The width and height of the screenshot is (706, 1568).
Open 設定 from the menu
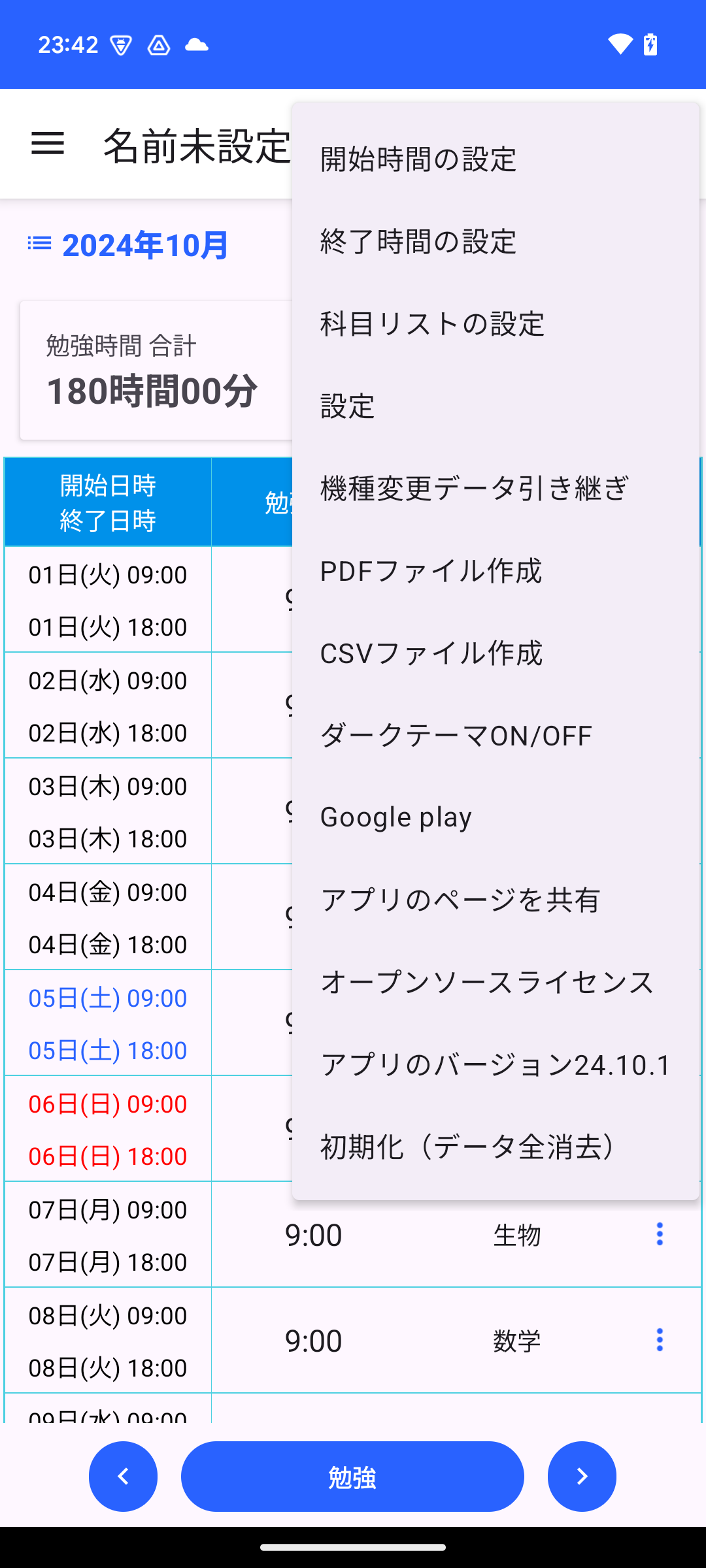[x=495, y=406]
